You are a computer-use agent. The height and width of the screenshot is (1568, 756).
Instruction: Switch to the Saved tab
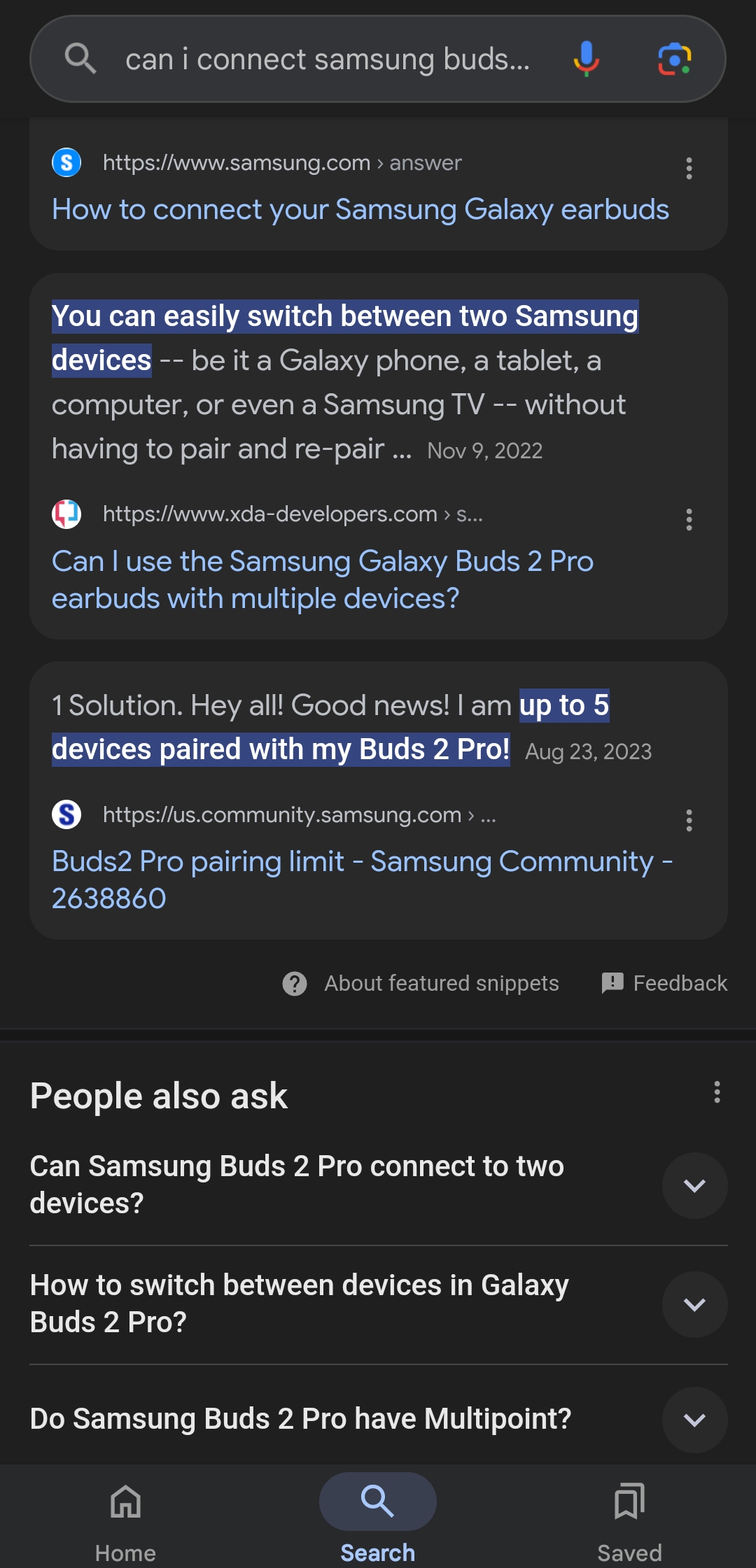pos(629,1518)
